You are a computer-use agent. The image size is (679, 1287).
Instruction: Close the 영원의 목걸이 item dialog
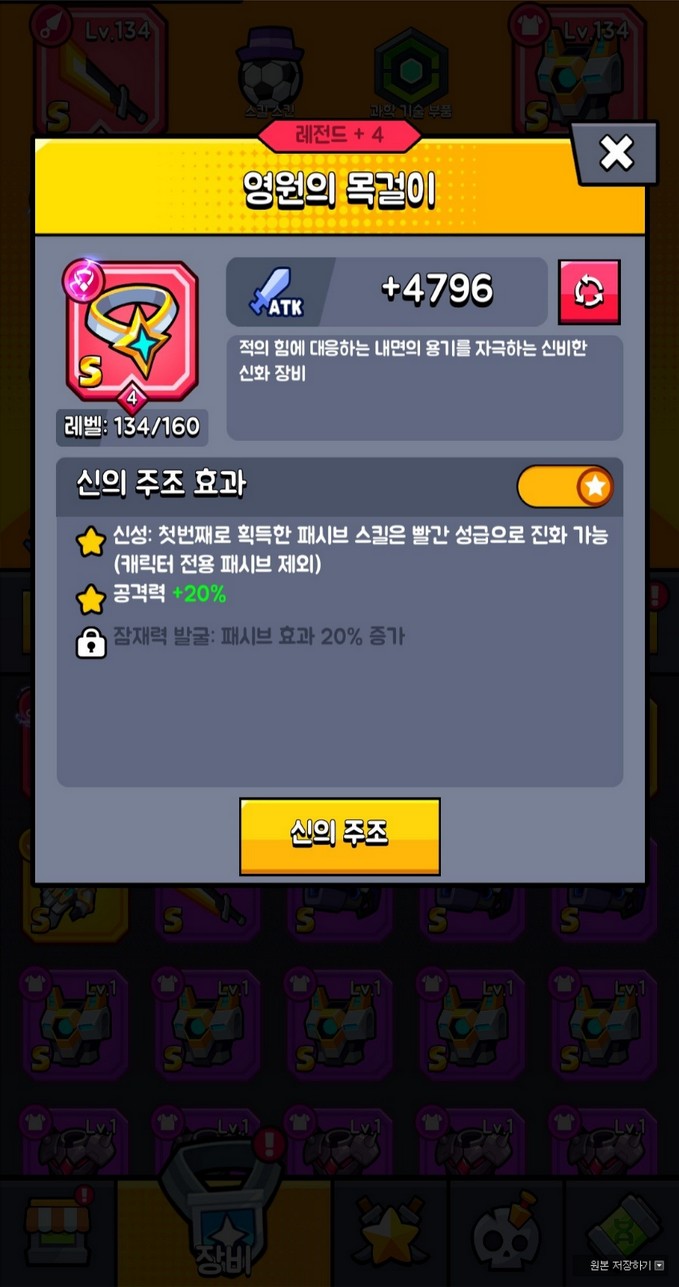pyautogui.click(x=616, y=153)
